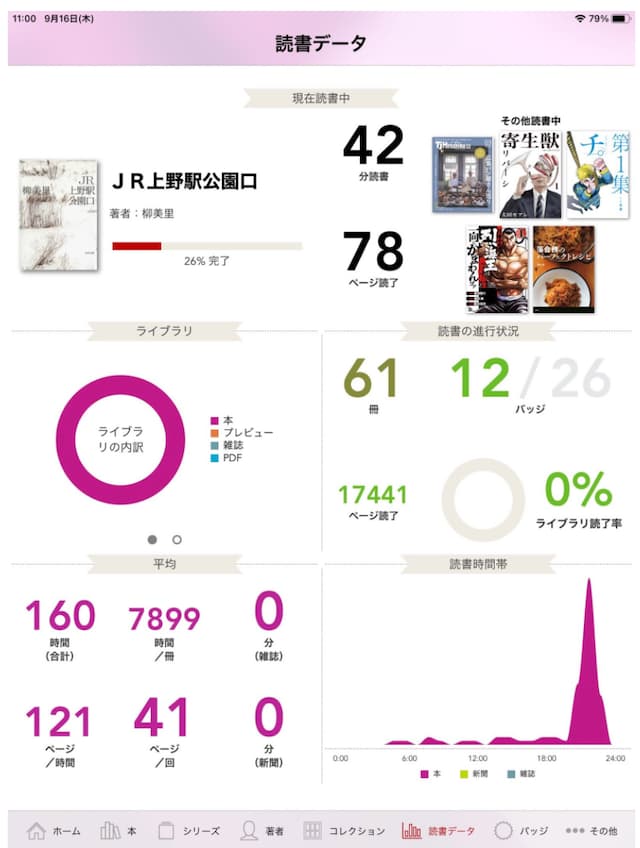Open the JR上野駅公園口 book cover
Viewport: 640px width, 848px height.
(59, 215)
